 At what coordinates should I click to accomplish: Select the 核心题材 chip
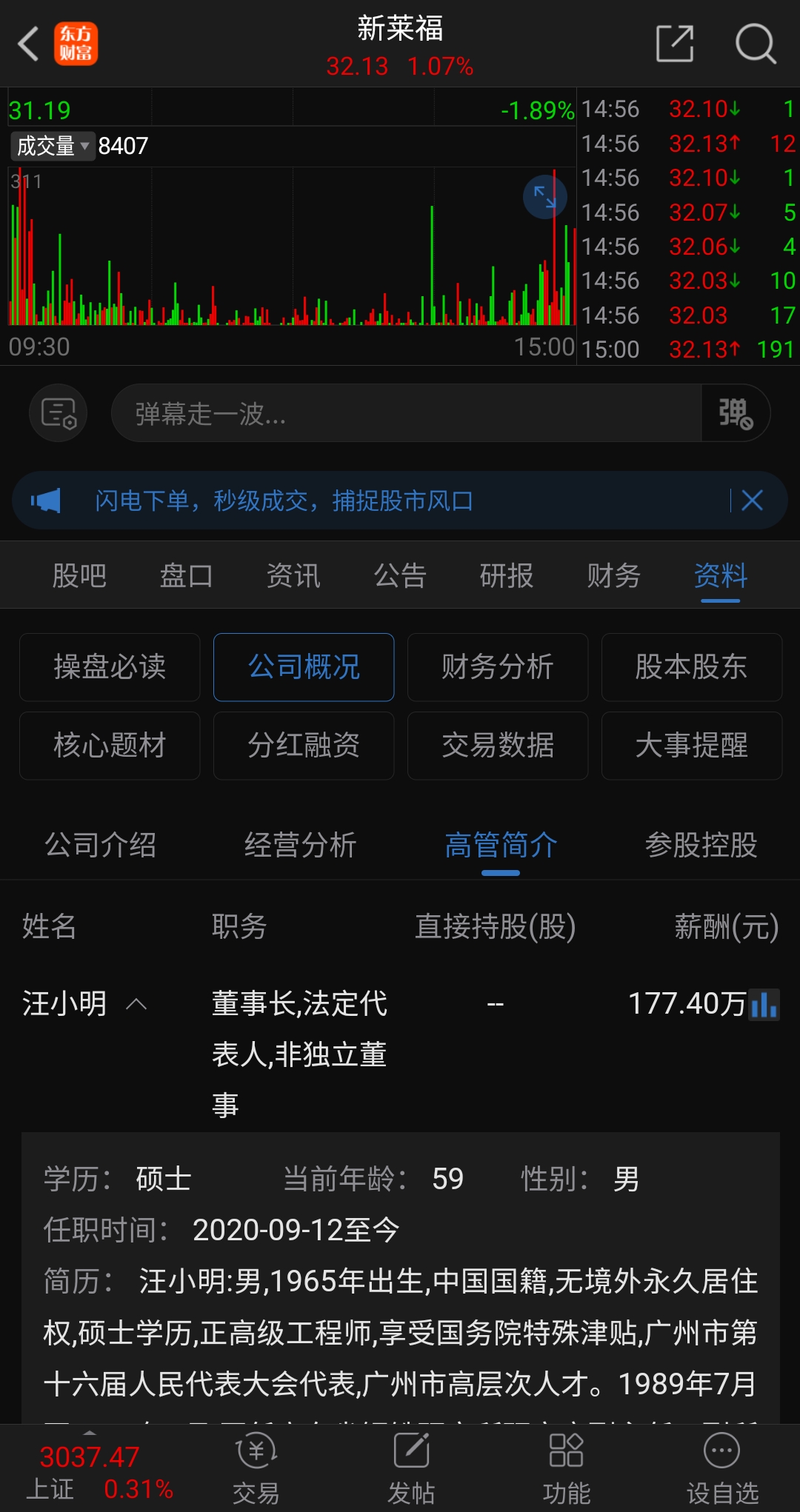coord(110,746)
